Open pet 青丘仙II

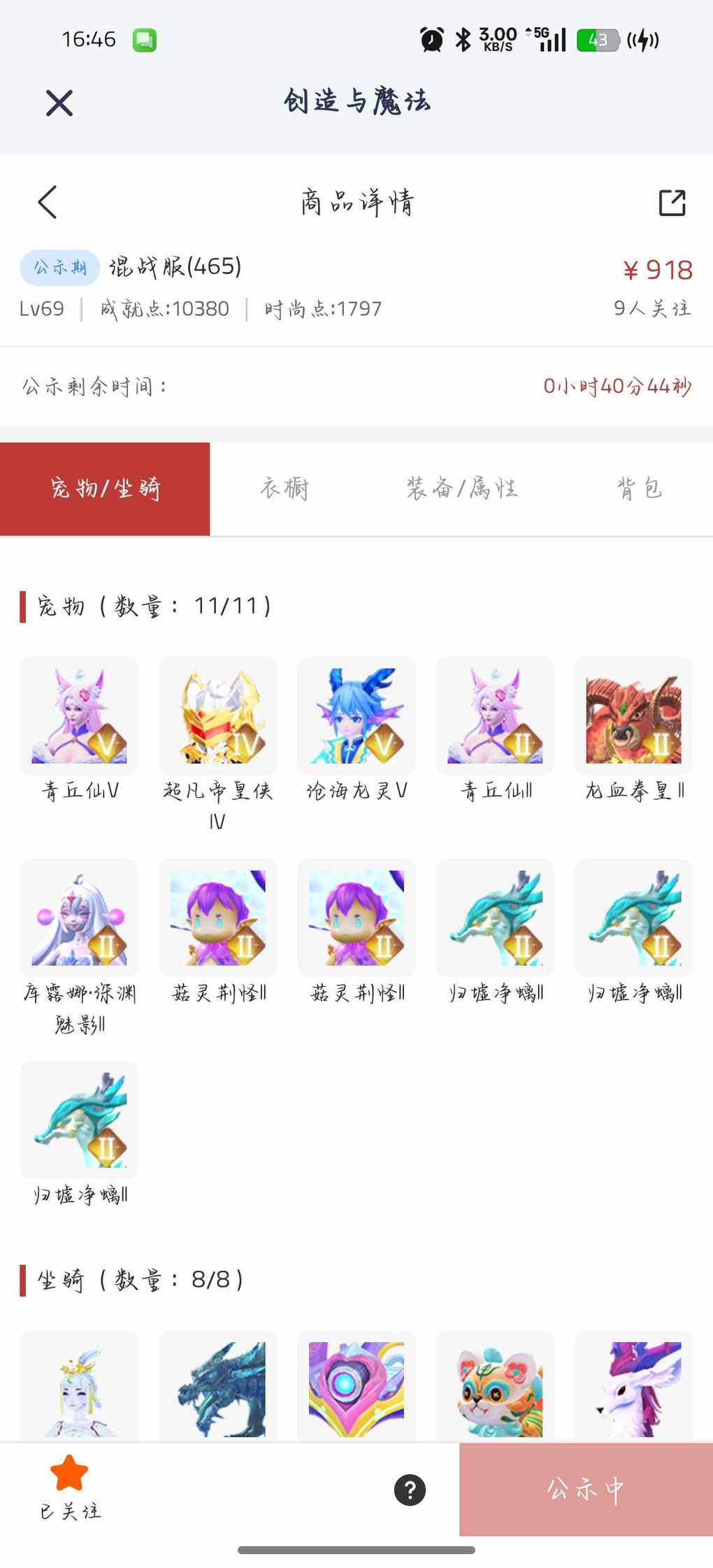[494, 715]
